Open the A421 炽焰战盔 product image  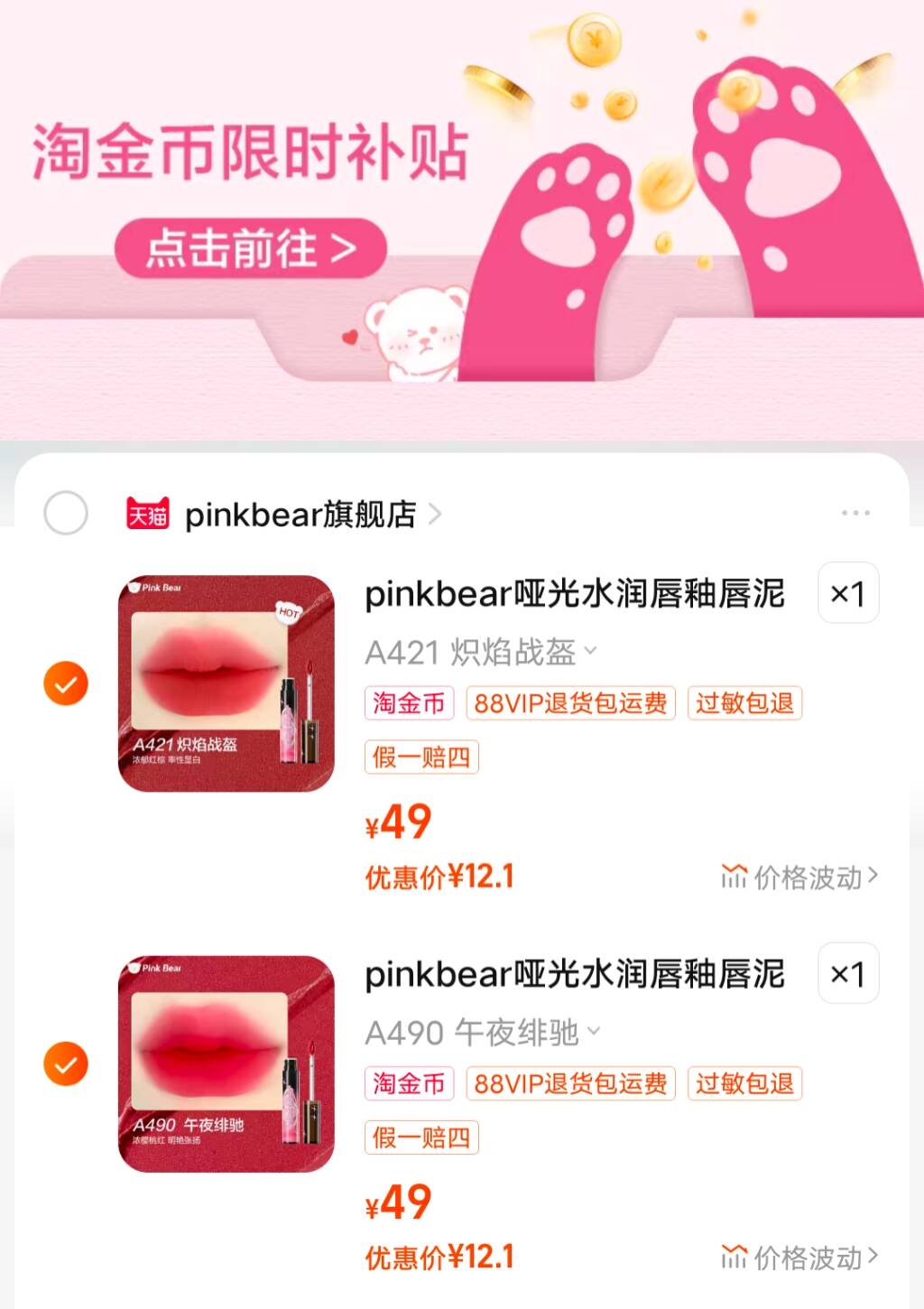coord(226,683)
